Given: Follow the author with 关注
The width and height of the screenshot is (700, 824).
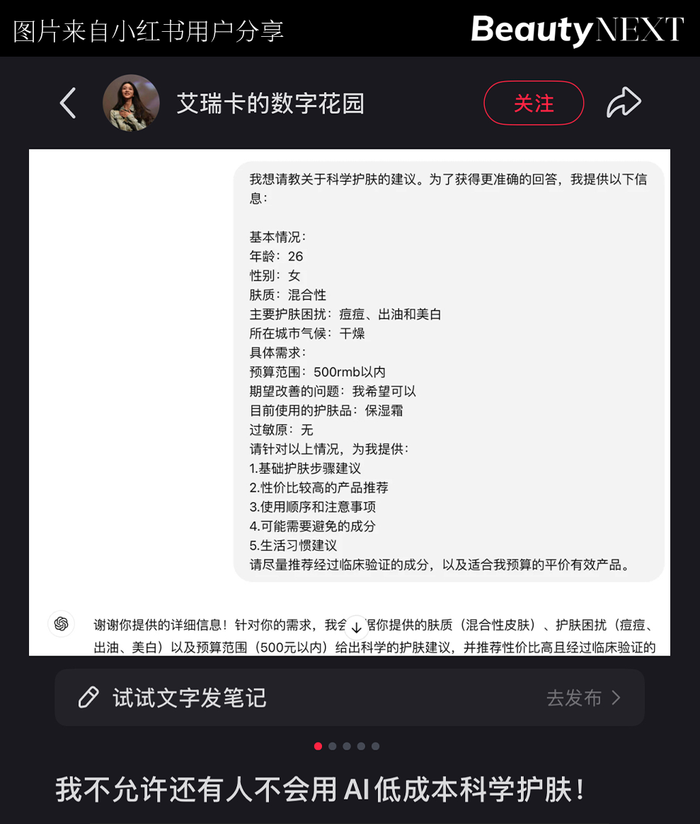Looking at the screenshot, I should coord(533,103).
